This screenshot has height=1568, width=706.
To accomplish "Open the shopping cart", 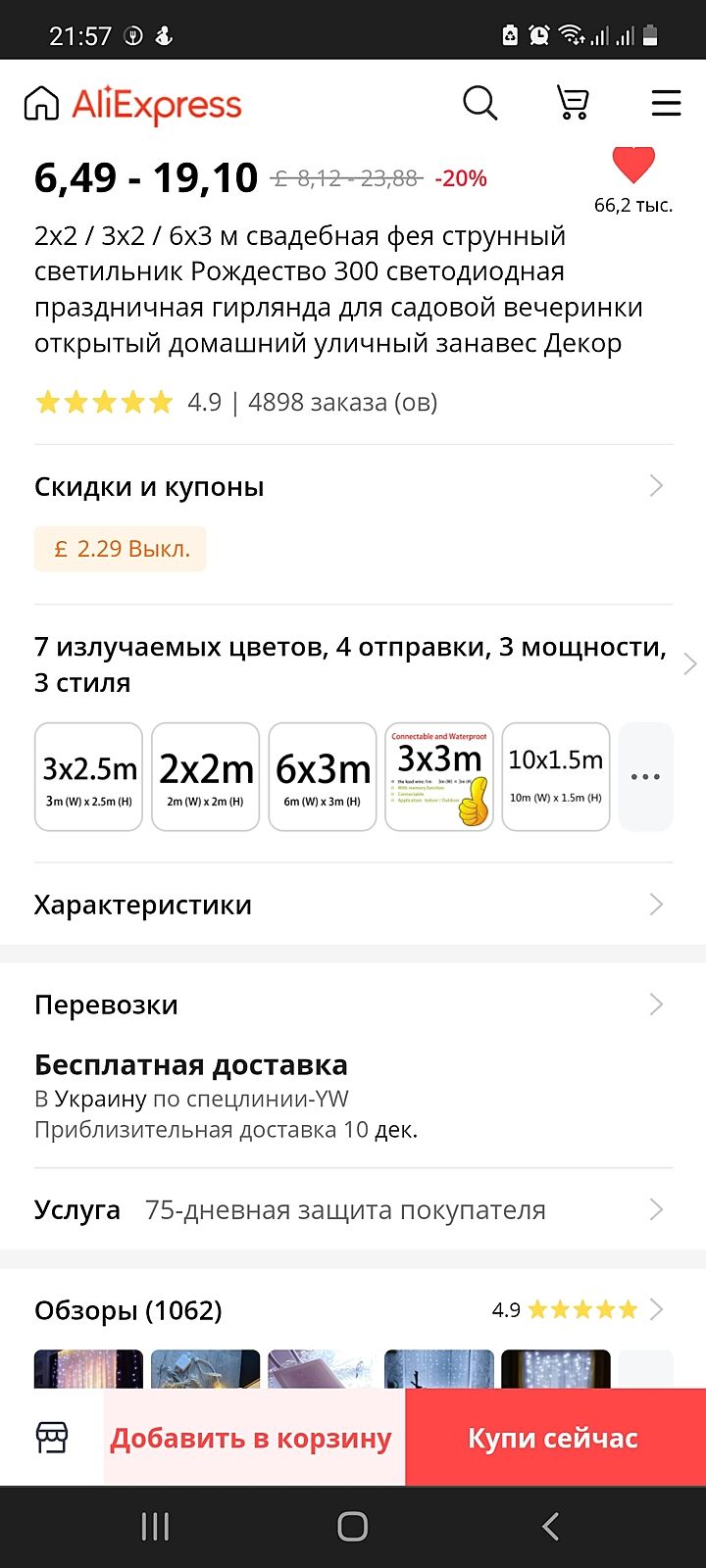I will click(x=573, y=103).
